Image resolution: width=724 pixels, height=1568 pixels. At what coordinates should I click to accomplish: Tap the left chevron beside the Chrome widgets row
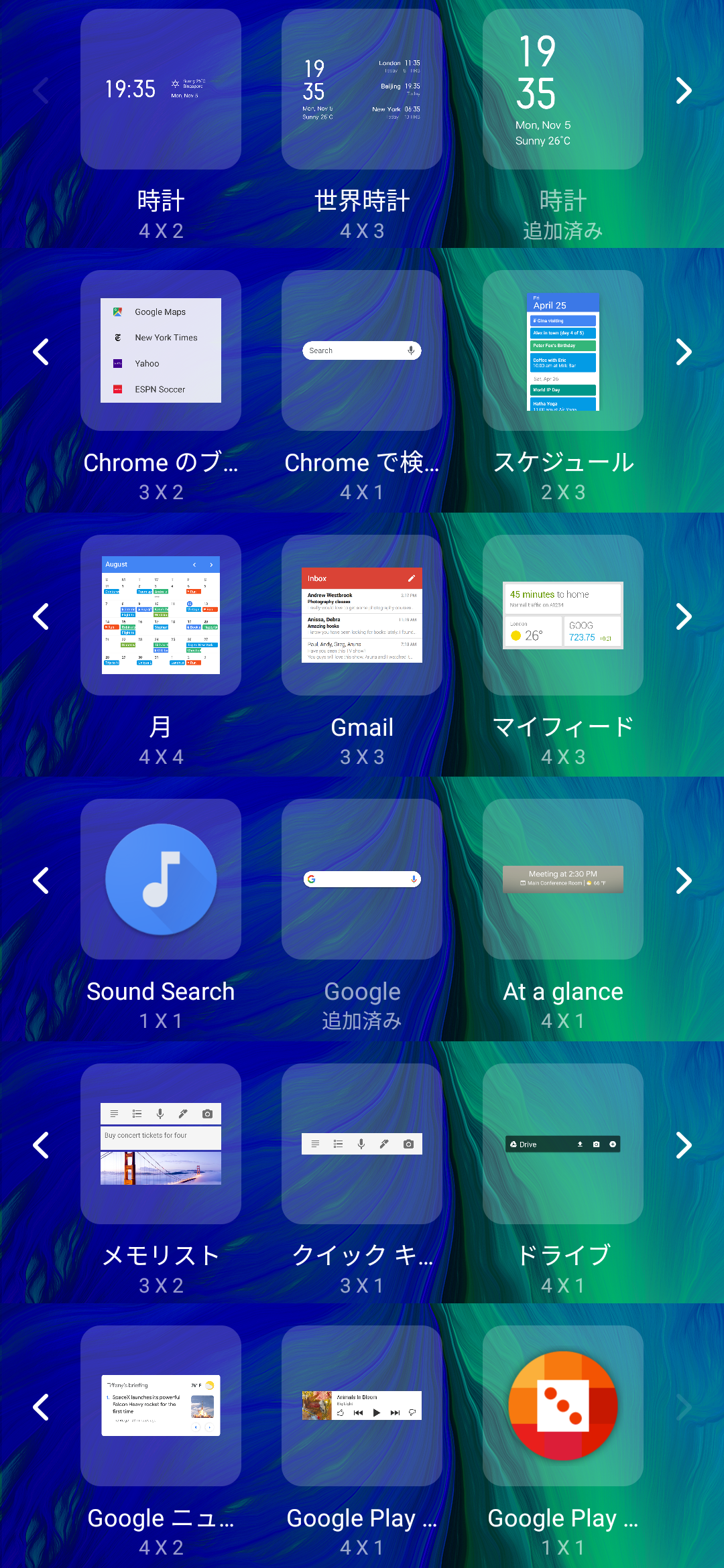coord(40,351)
